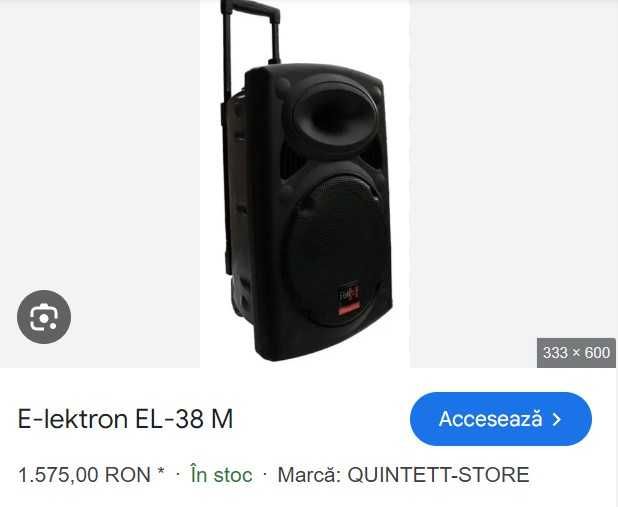Tap the Accesează button
The image size is (618, 507).
500,419
